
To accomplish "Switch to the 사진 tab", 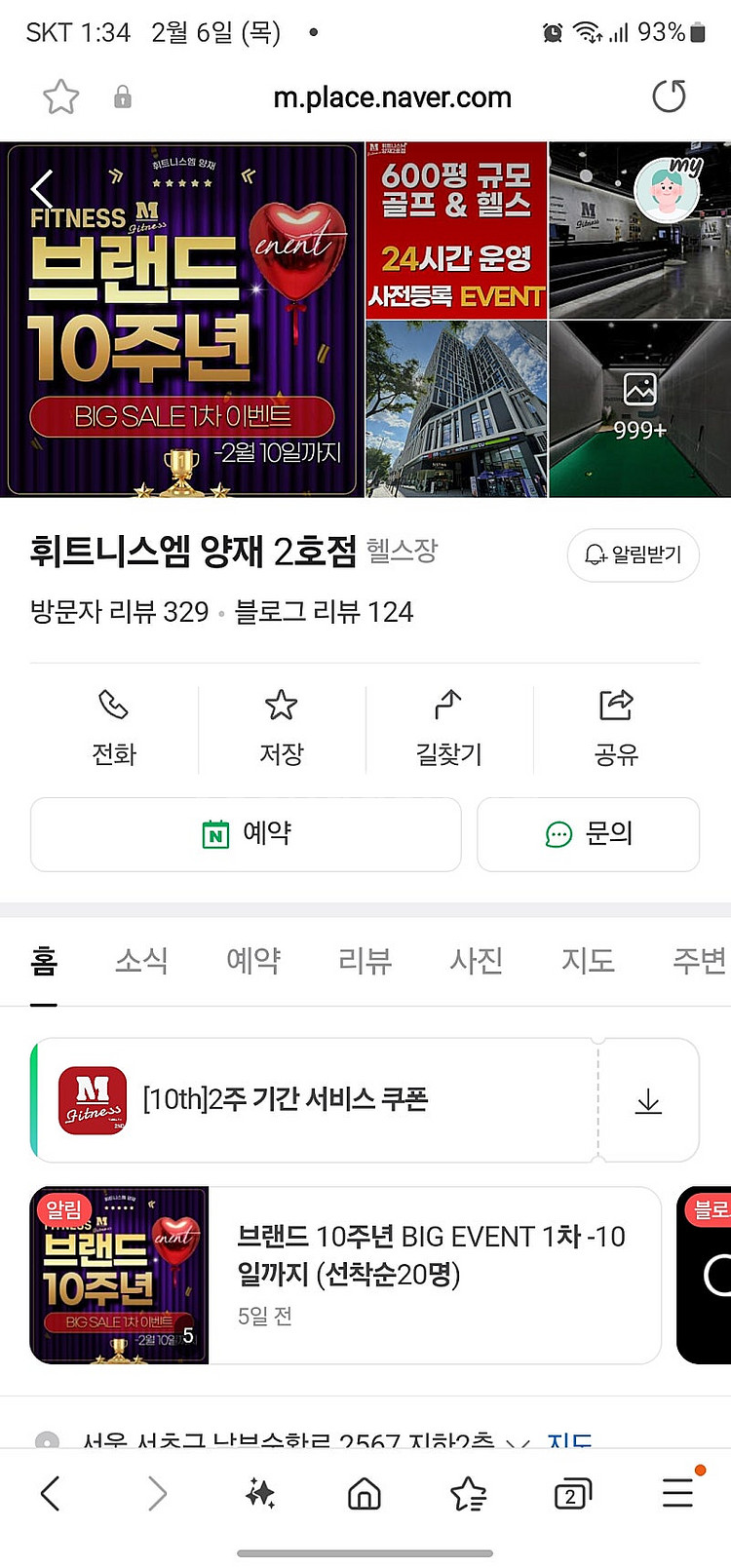I will 476,961.
